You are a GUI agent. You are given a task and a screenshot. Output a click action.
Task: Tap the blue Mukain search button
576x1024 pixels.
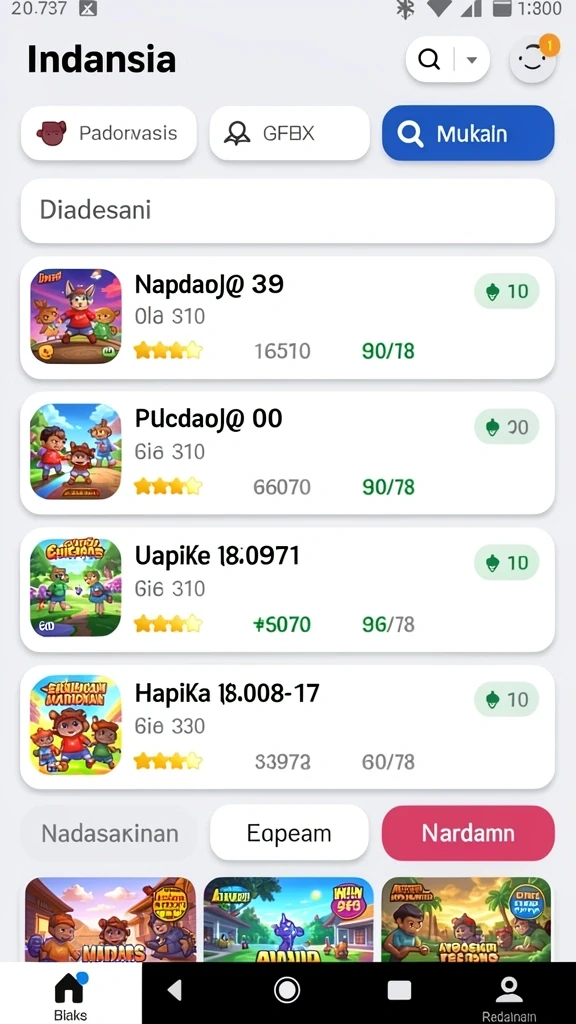[x=468, y=133]
